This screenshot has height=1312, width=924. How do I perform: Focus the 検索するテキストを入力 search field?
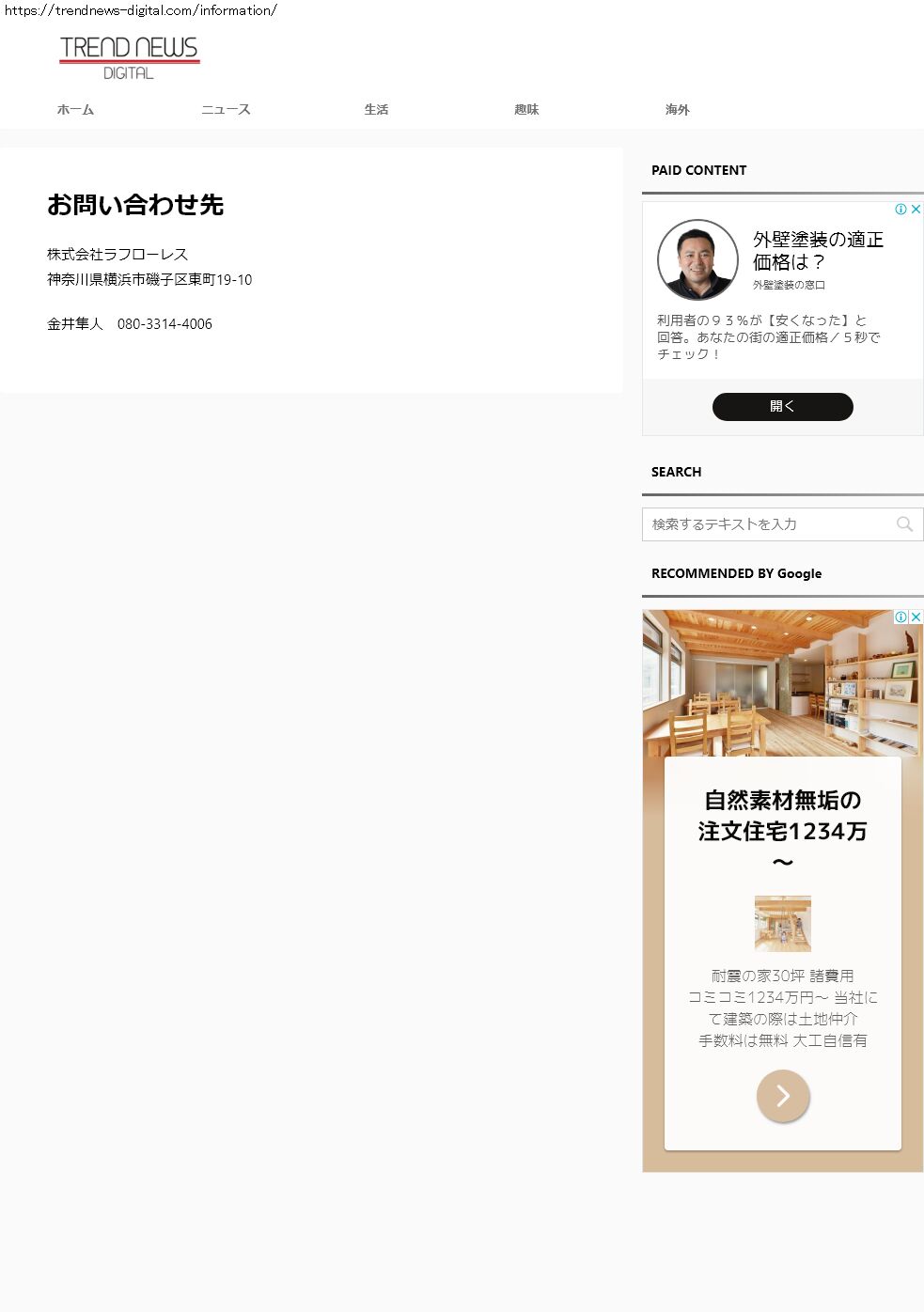click(768, 524)
